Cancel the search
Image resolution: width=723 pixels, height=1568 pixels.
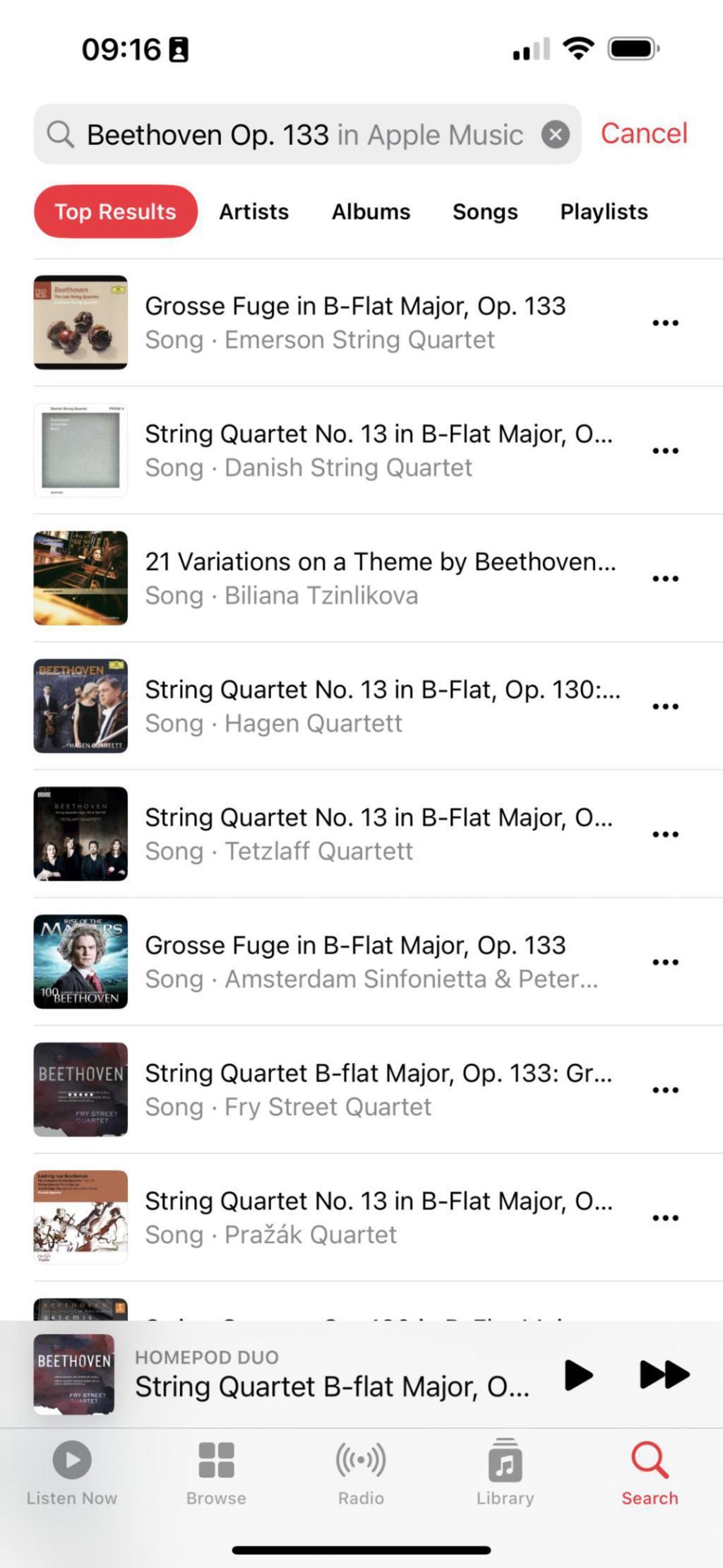pos(643,133)
